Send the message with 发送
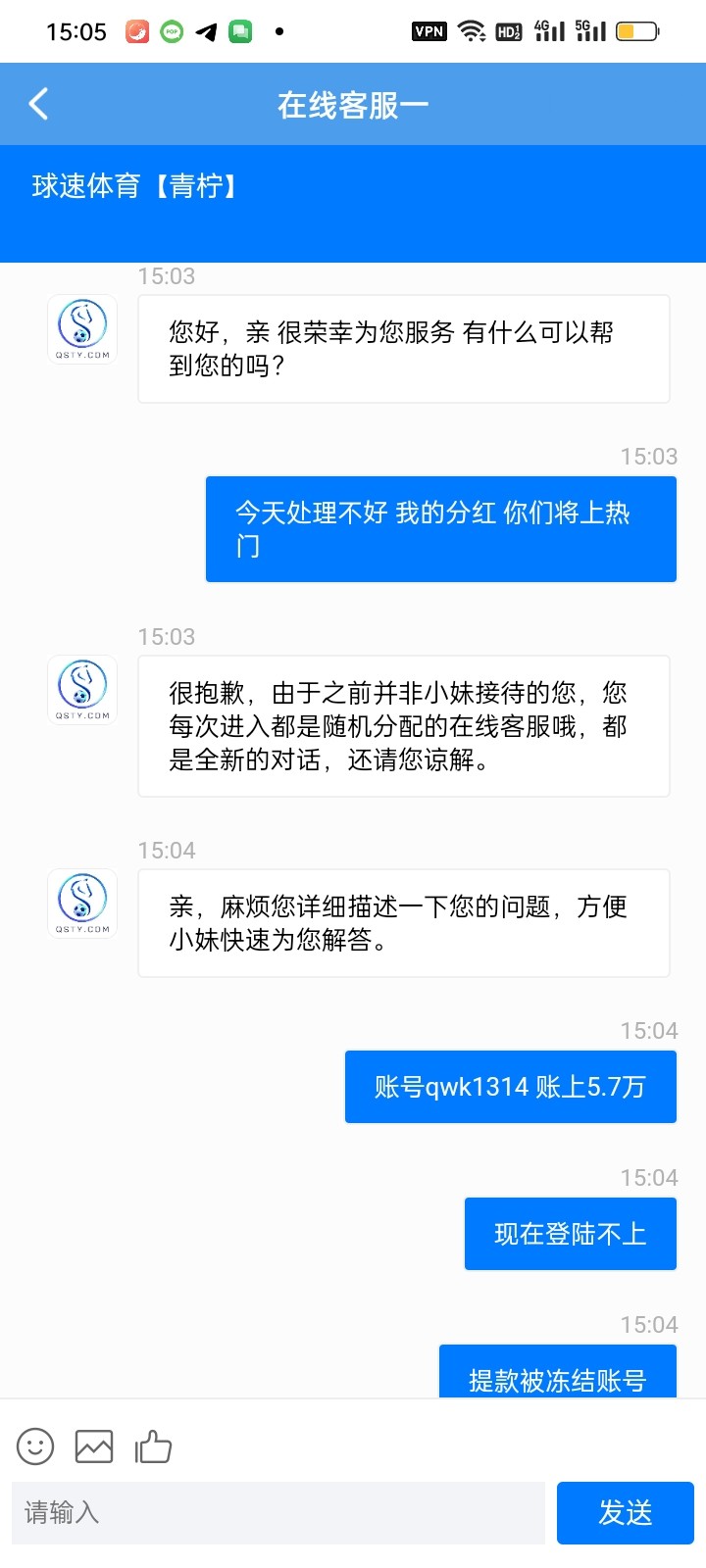Viewport: 706px width, 1568px height. tap(625, 1513)
